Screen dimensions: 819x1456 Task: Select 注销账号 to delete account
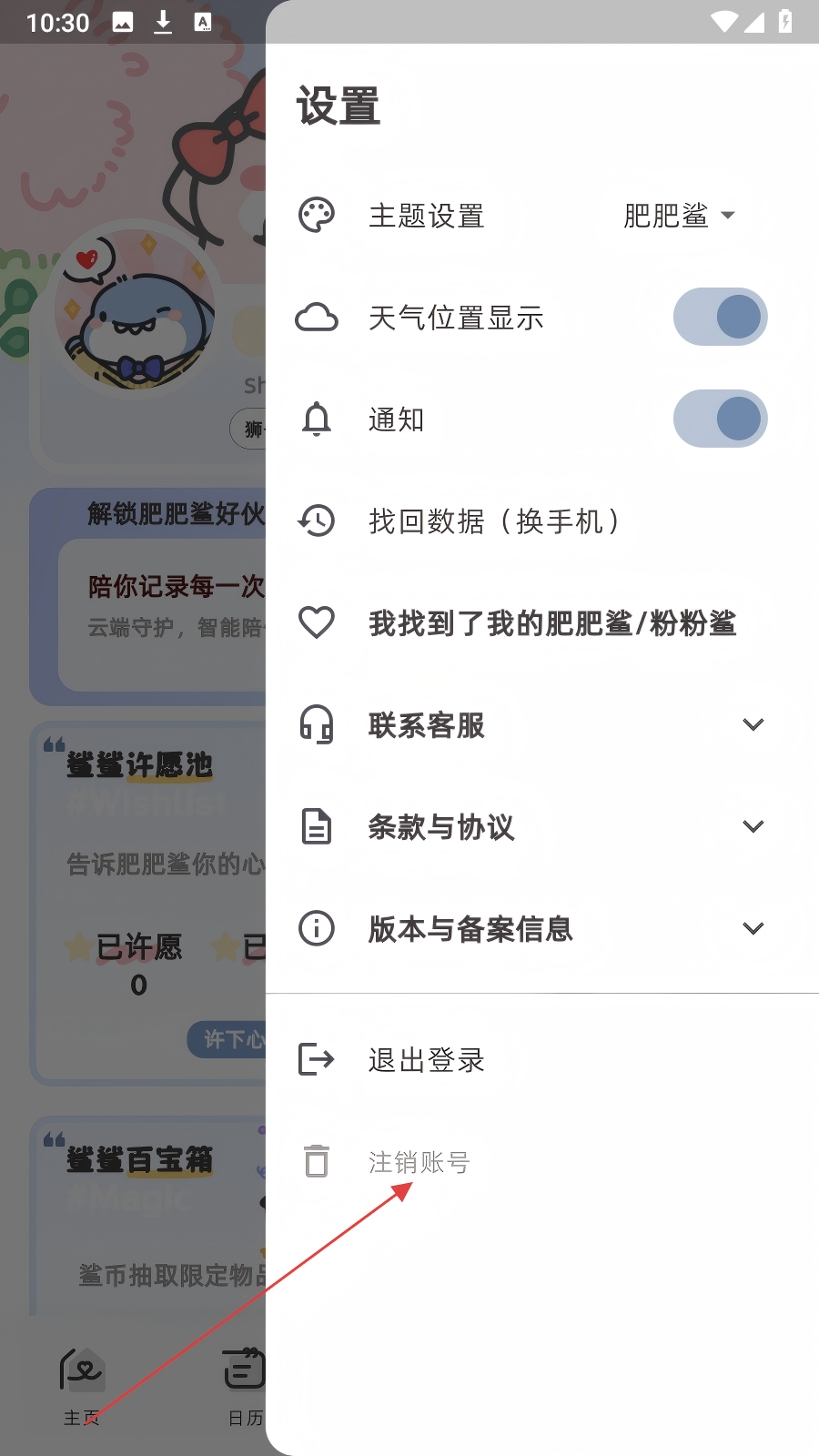(419, 1162)
